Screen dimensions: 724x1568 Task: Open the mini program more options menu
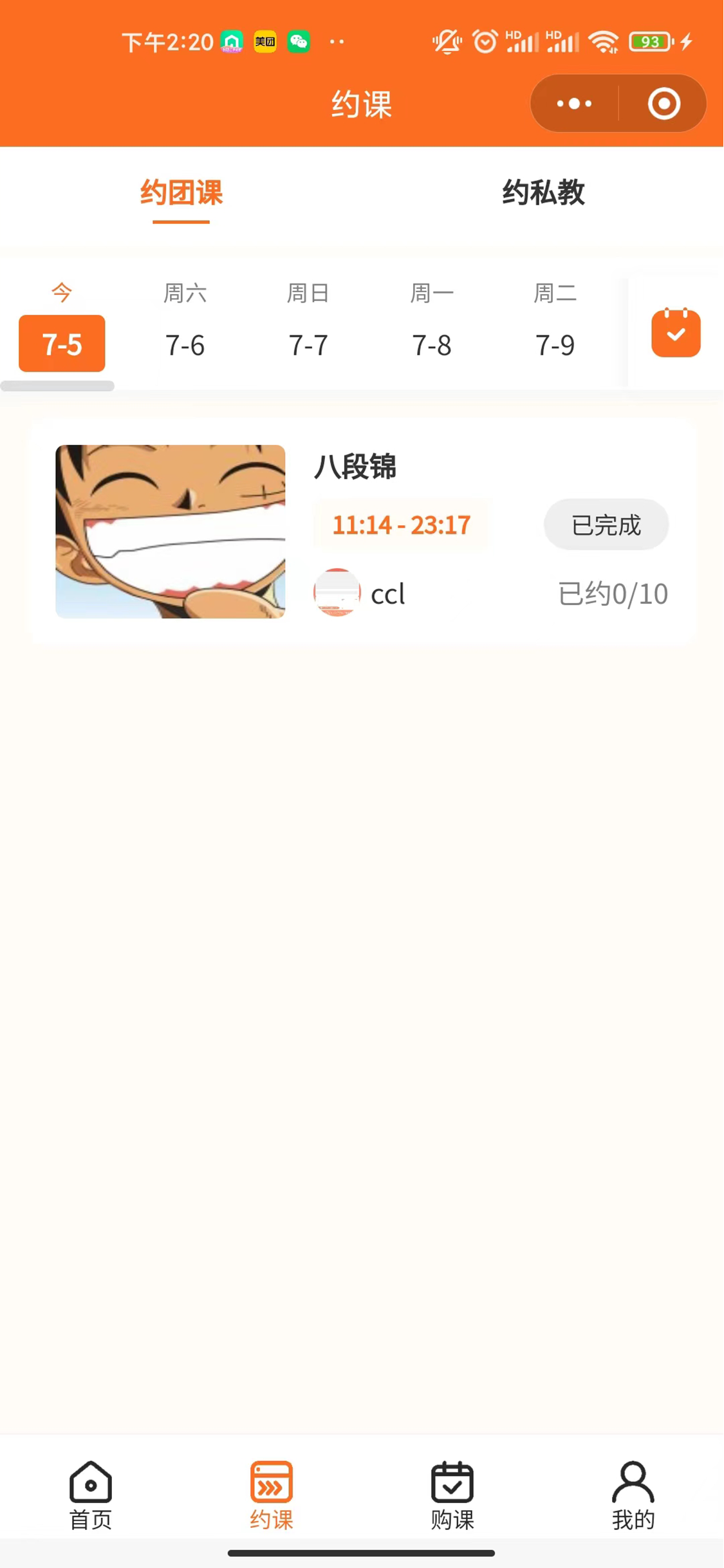574,104
